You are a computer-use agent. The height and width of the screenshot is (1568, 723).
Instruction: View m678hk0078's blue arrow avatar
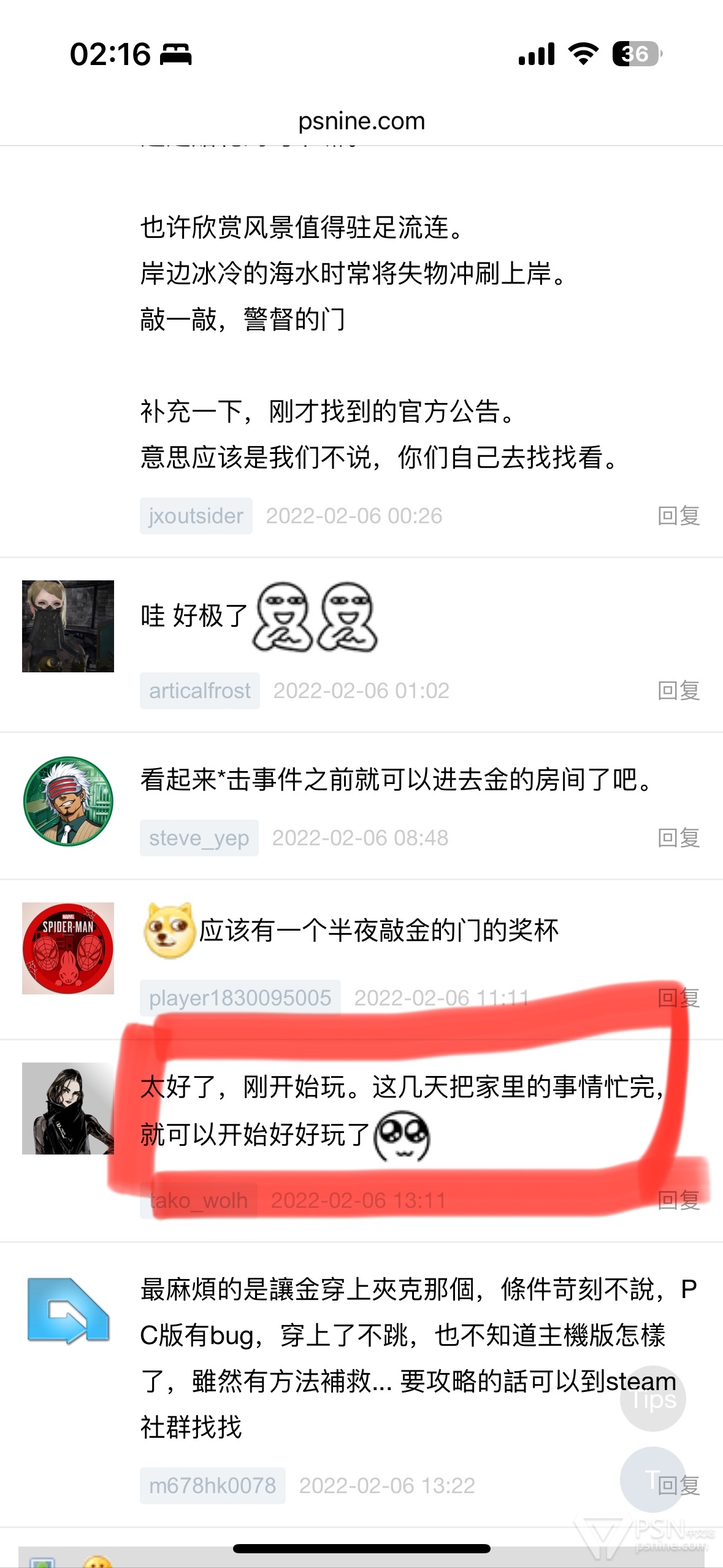coord(68,1310)
